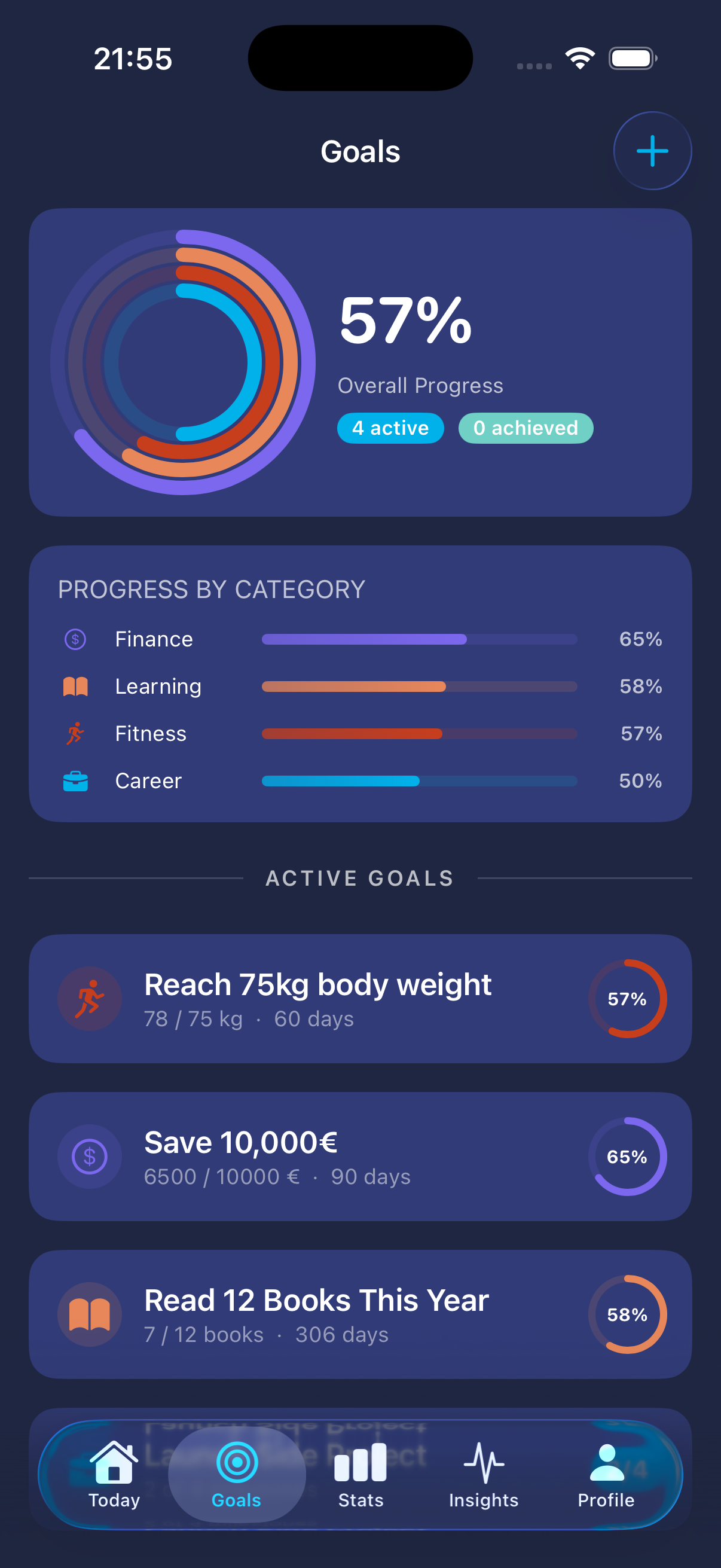Select the Career briefcase icon
721x1568 pixels.
75,781
